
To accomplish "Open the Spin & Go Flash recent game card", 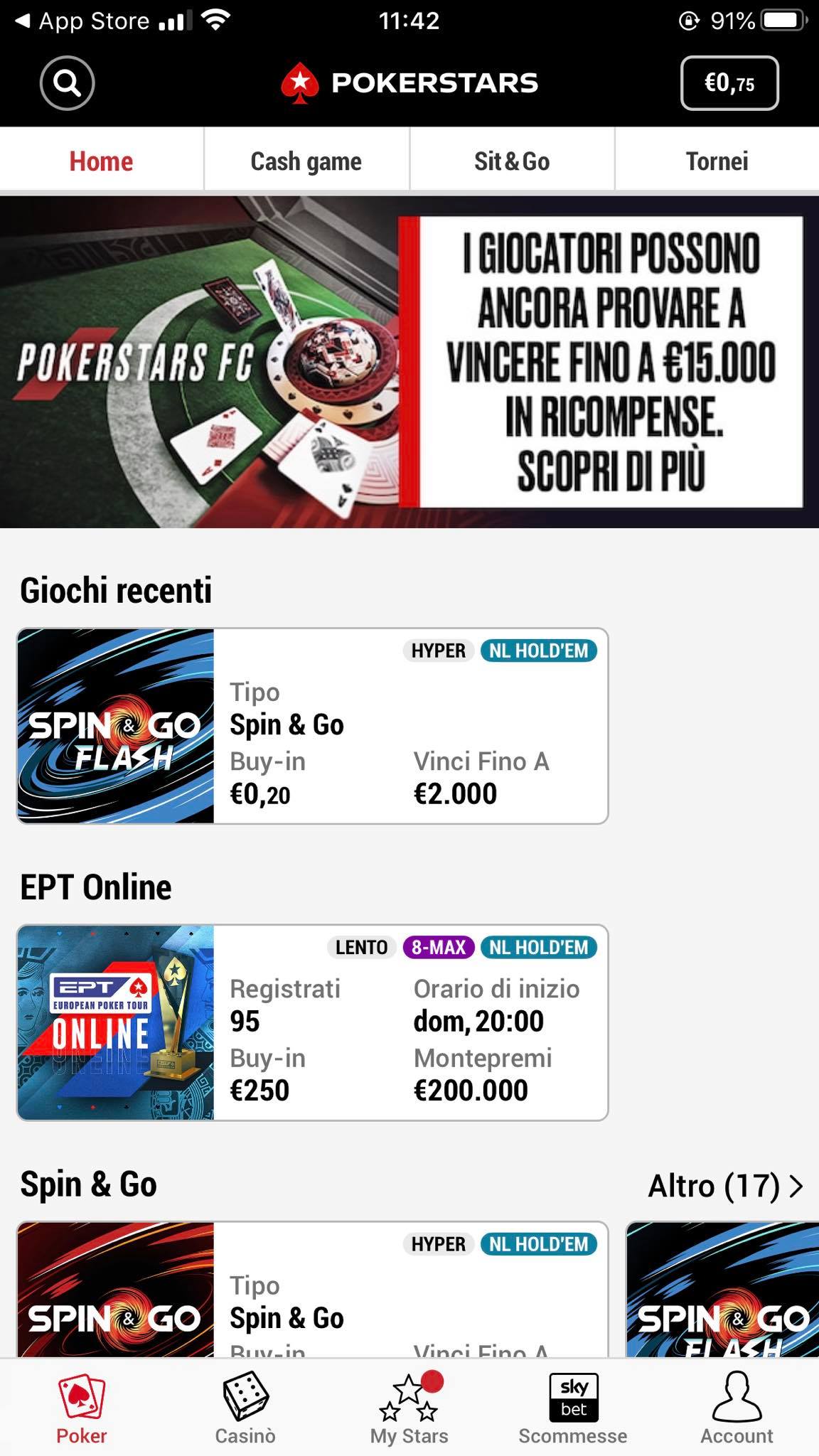I will 313,726.
